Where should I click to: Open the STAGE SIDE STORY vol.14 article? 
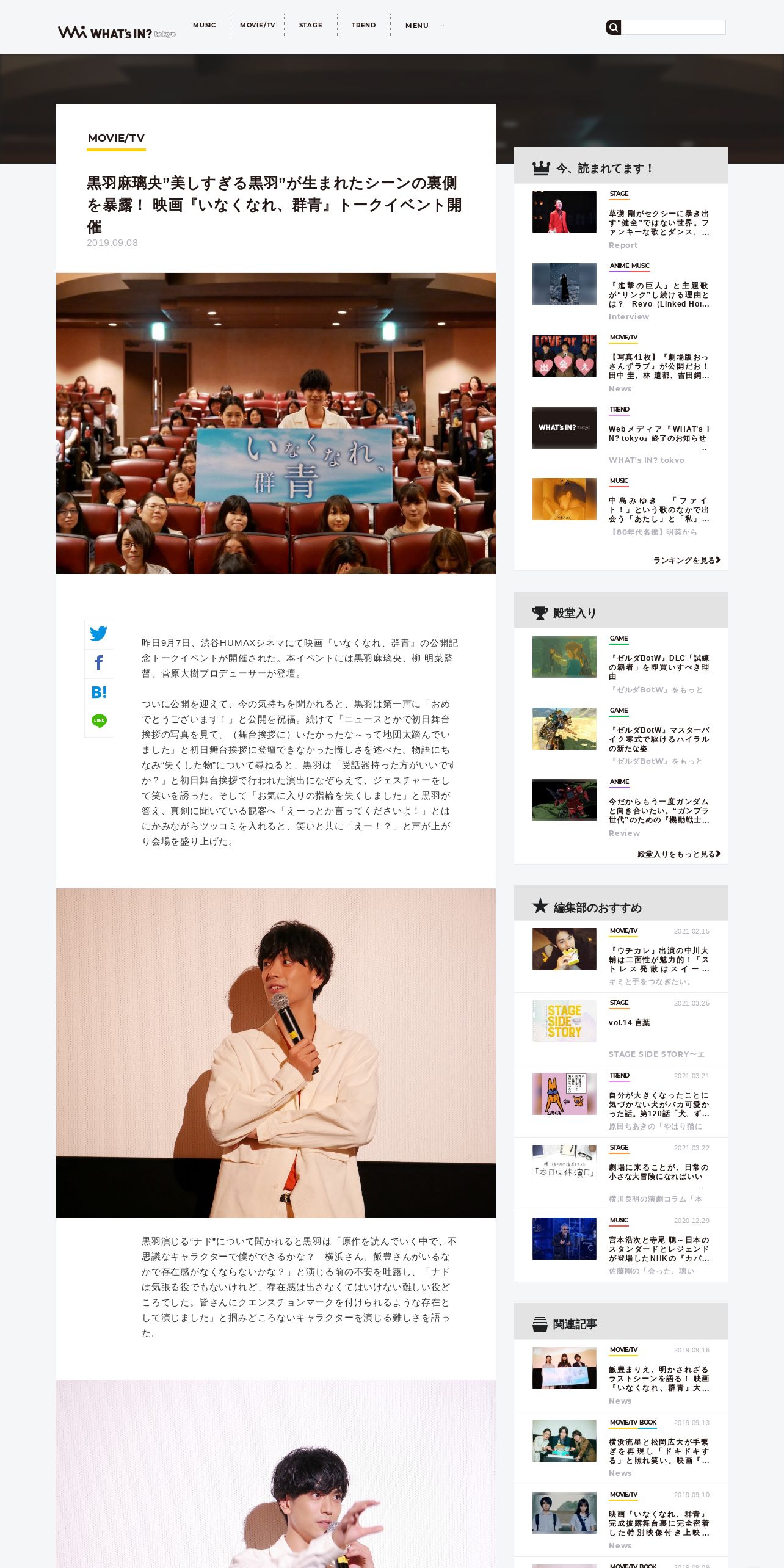[x=629, y=1023]
